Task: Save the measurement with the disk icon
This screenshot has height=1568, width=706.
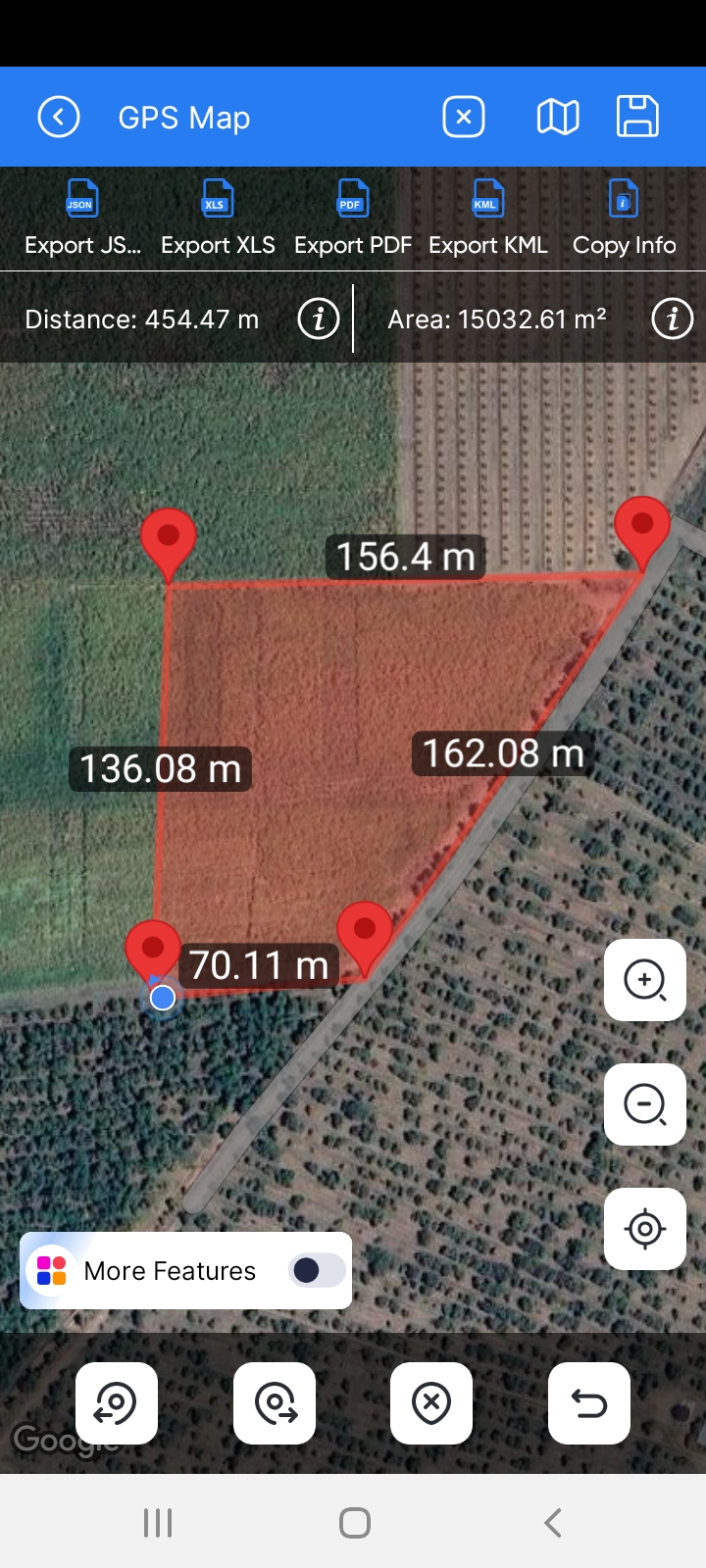Action: pos(637,118)
